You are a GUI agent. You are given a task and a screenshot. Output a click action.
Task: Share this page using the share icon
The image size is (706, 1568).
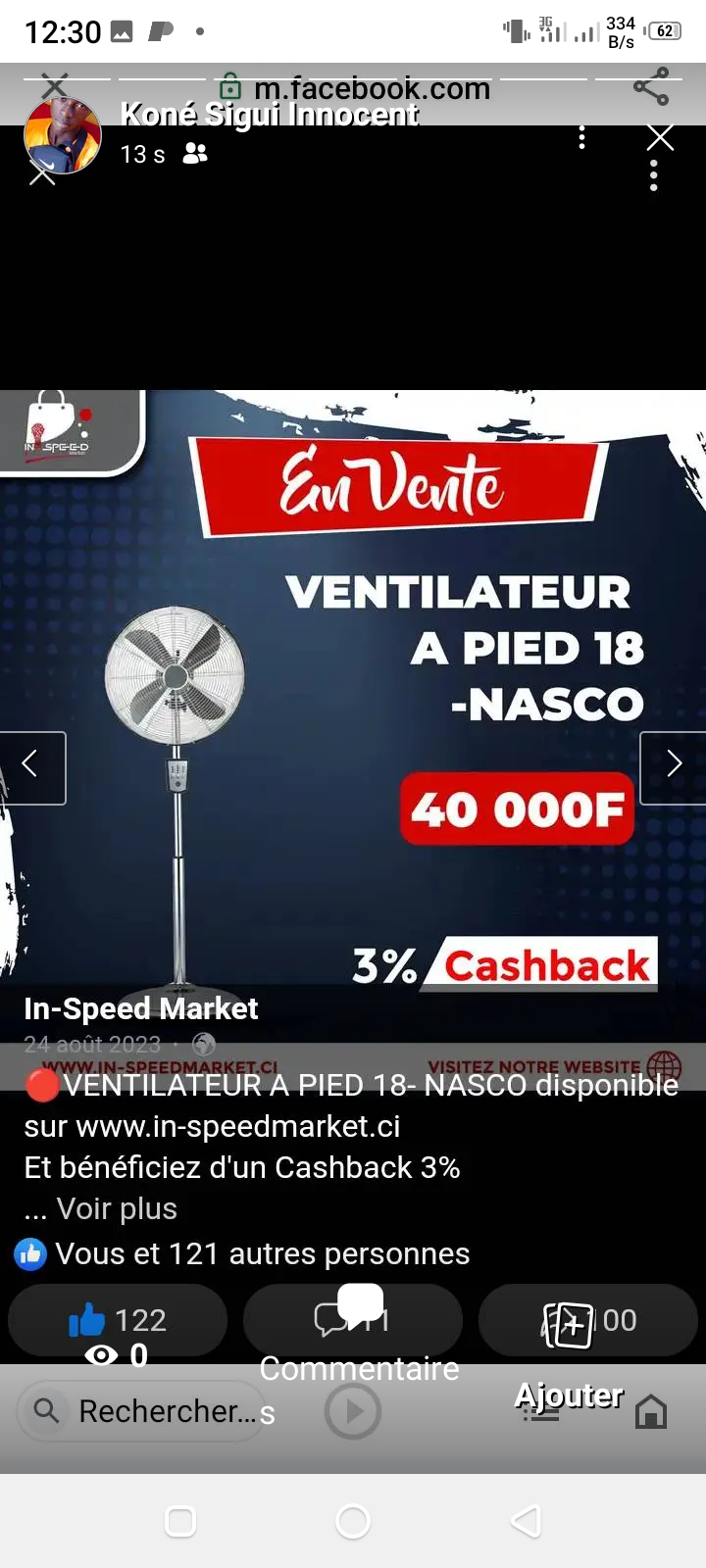click(651, 86)
